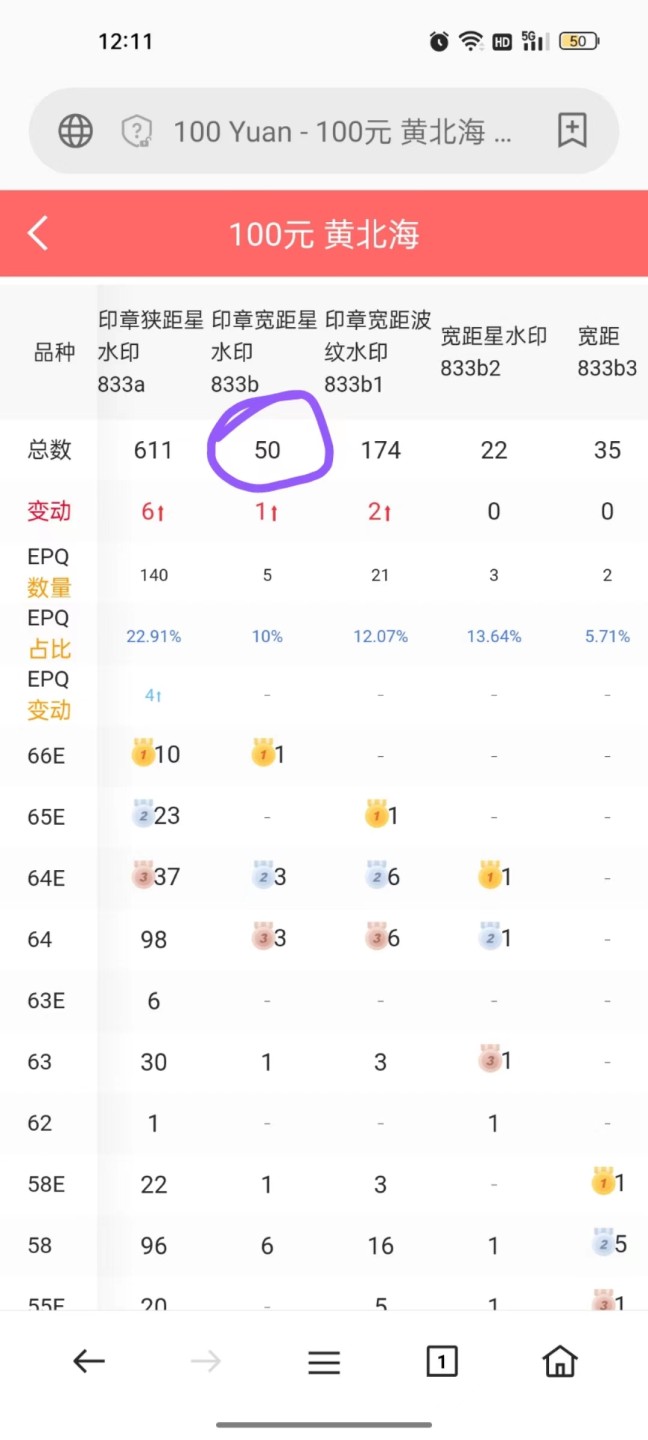Image resolution: width=648 pixels, height=1440 pixels.
Task: Tap the address bar showing 100 Yuan
Action: (x=340, y=131)
